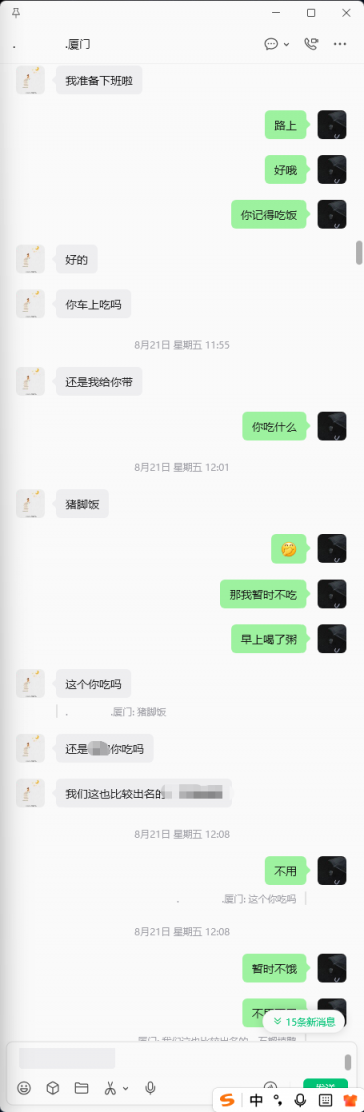The height and width of the screenshot is (1112, 364).
Task: Attach a file using folder icon
Action: point(81,1087)
